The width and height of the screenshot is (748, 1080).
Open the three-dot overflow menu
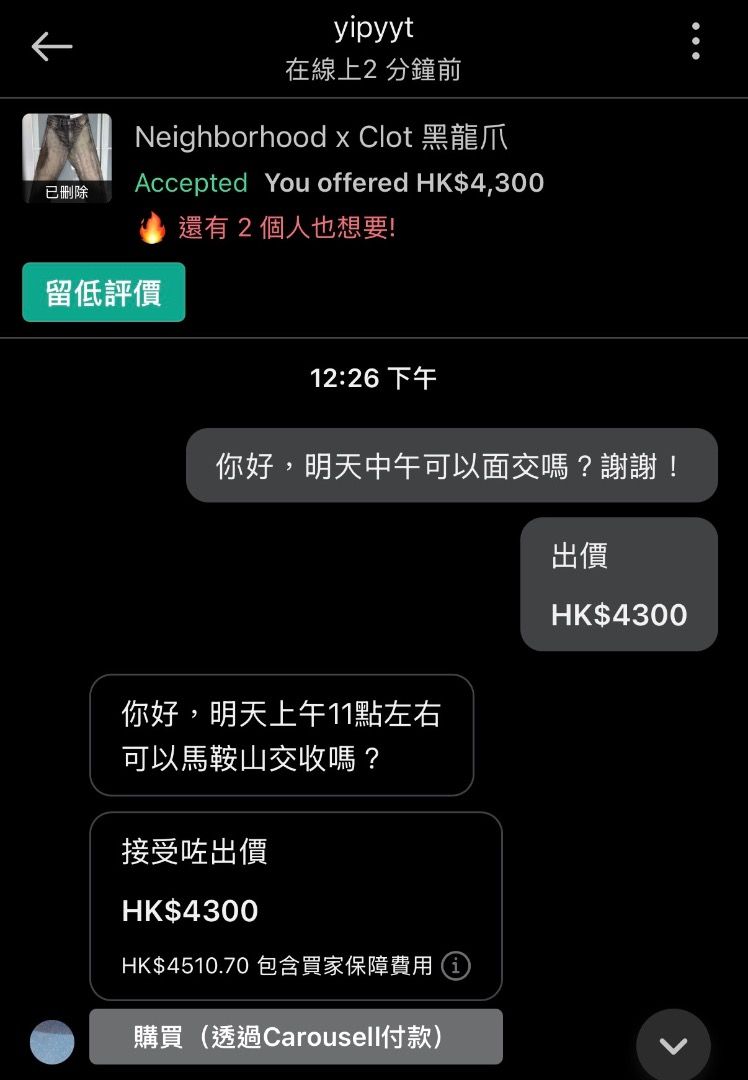click(695, 42)
